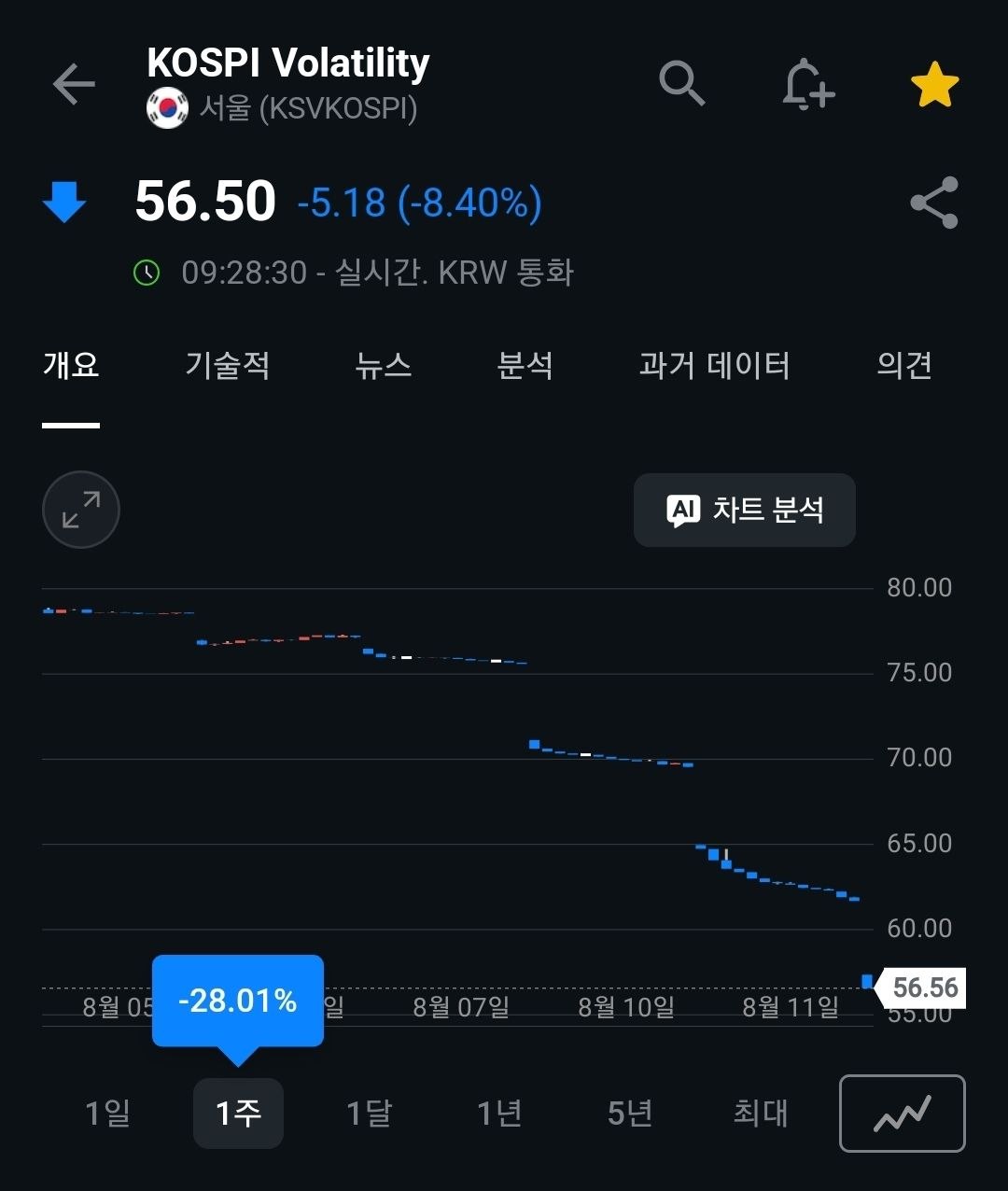The width and height of the screenshot is (1008, 1191).
Task: Show the 1년 chart range
Action: pos(499,1113)
